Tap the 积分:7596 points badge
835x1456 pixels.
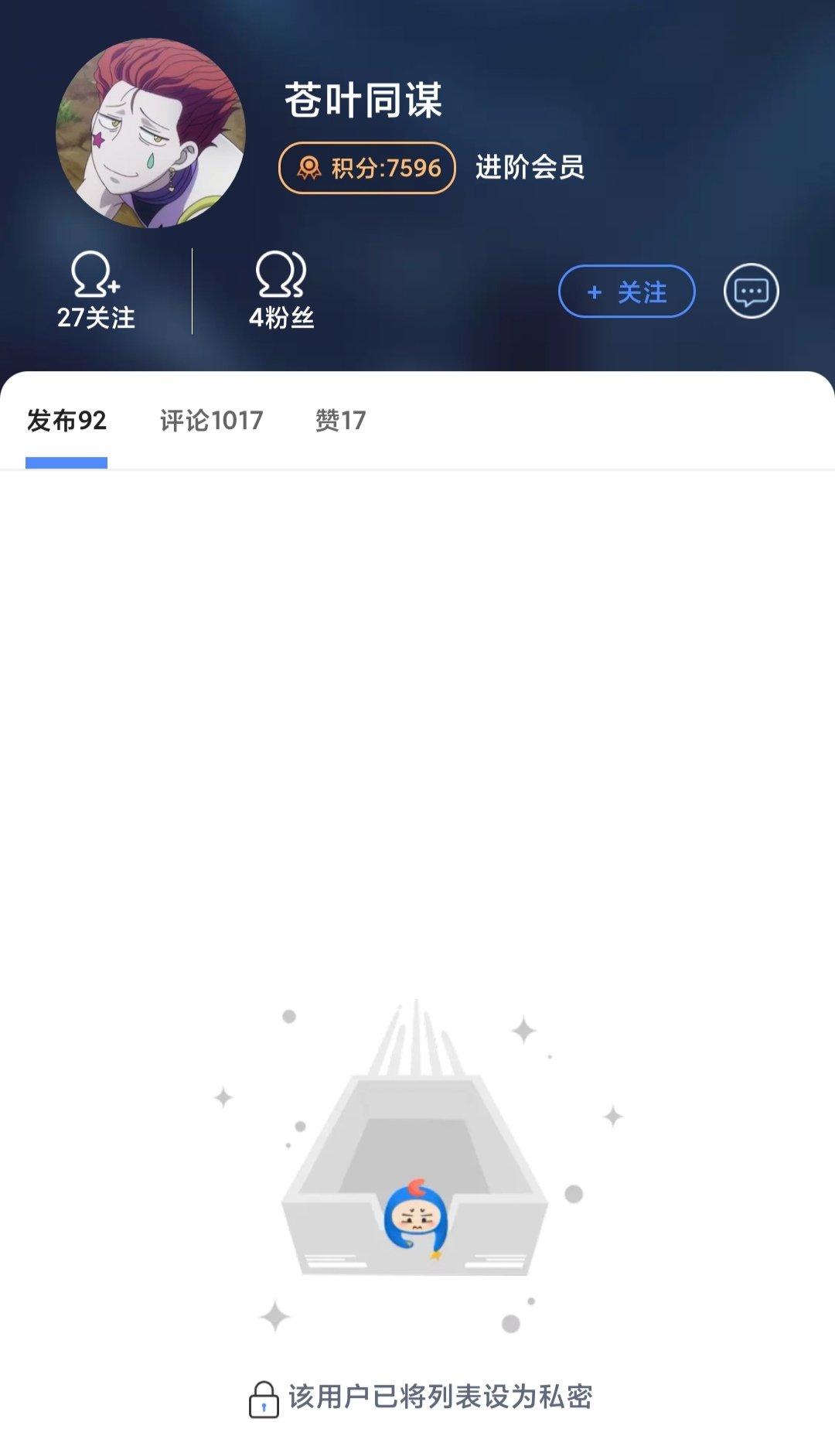(x=367, y=168)
